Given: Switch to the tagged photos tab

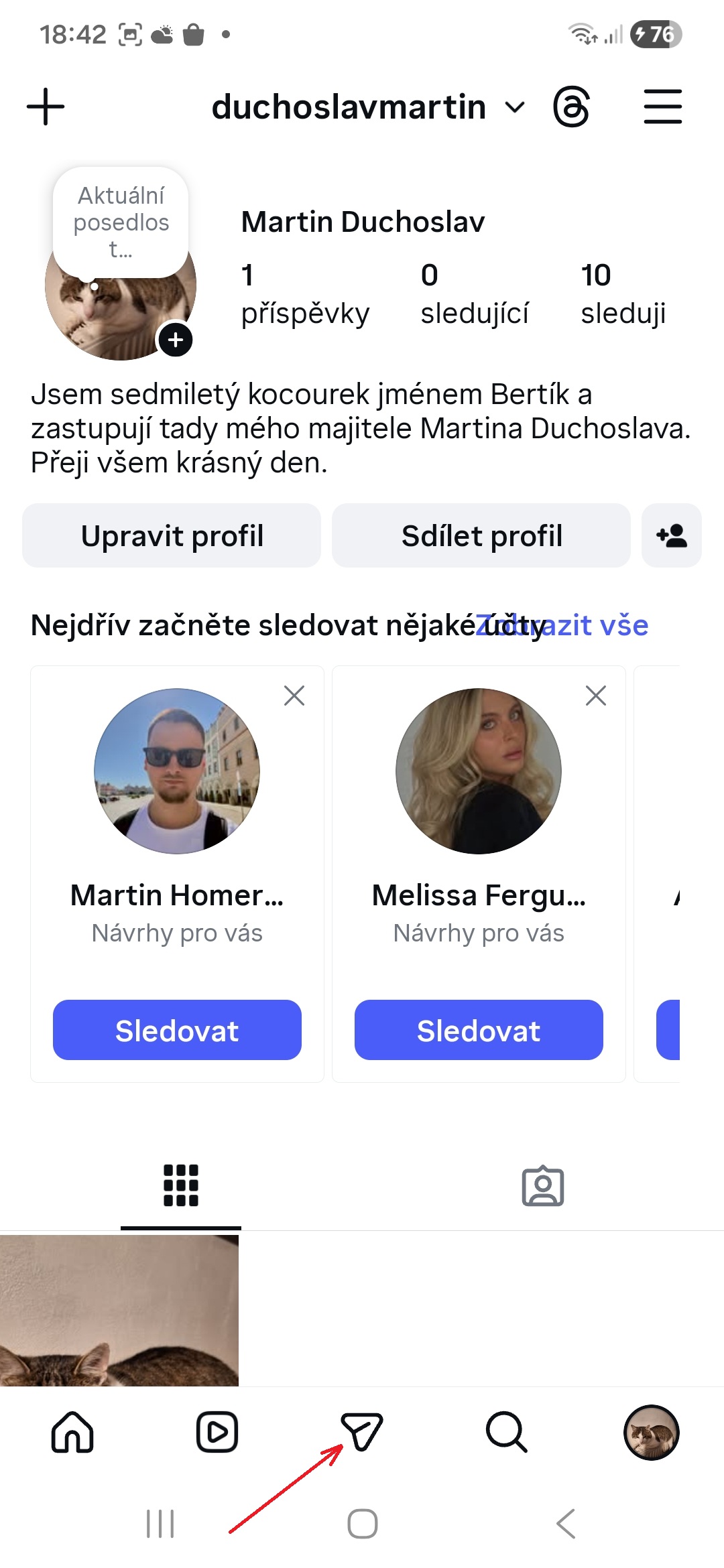Looking at the screenshot, I should pyautogui.click(x=542, y=1186).
